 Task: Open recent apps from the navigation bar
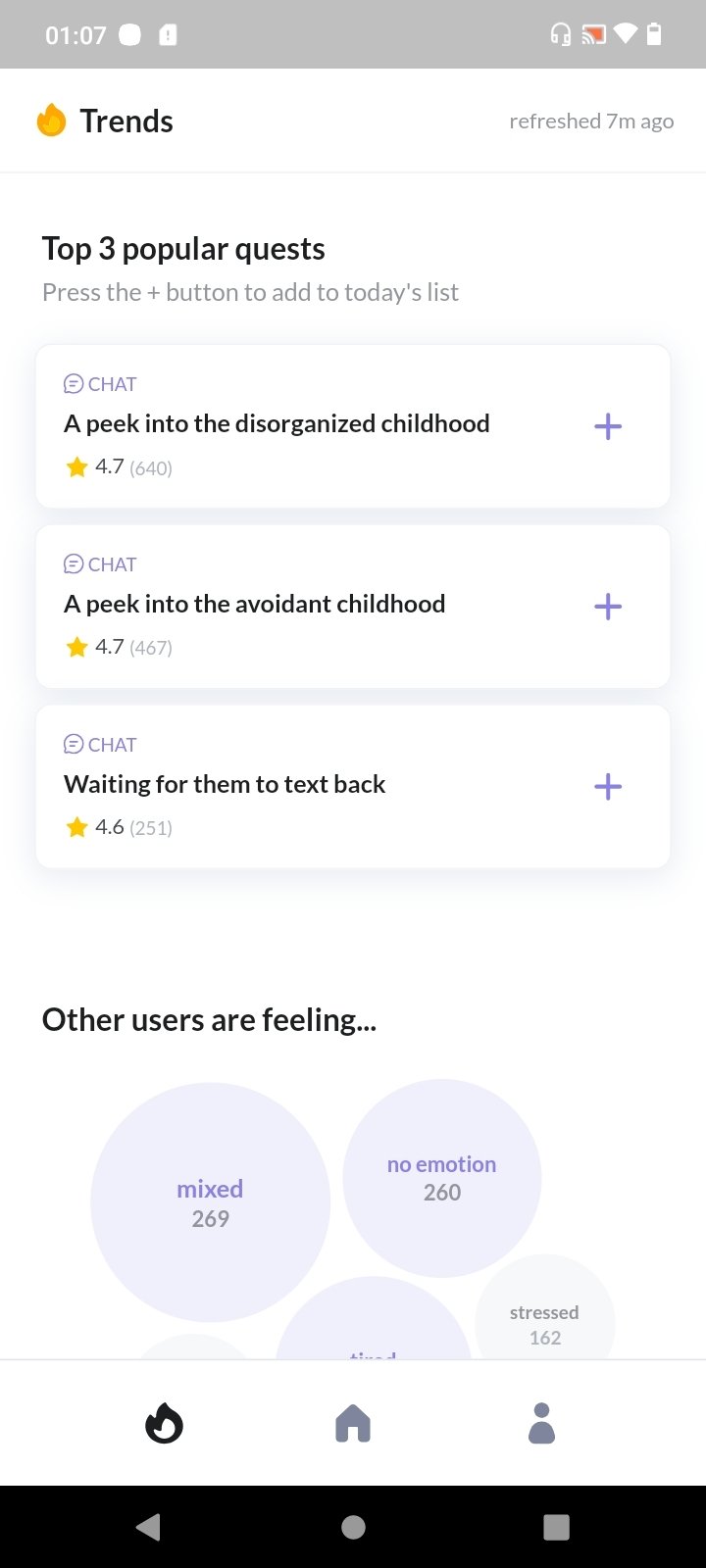(556, 1527)
